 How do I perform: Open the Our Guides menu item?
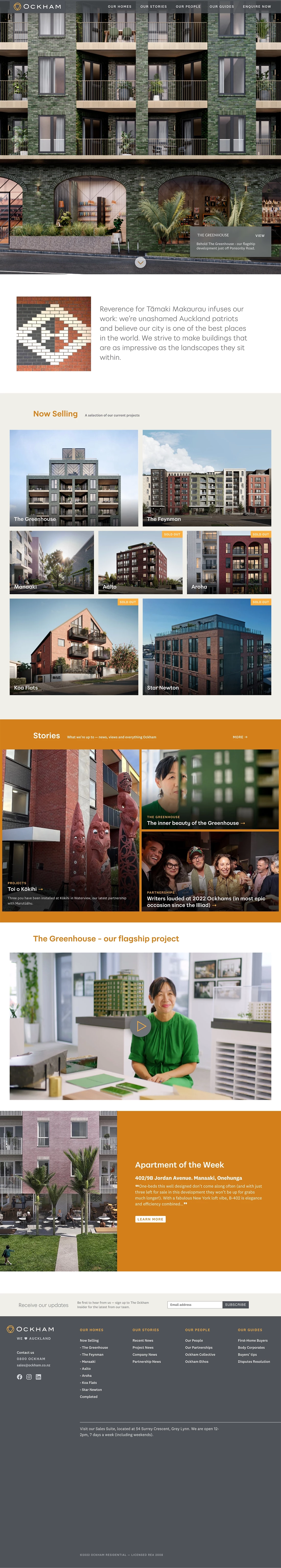click(x=221, y=7)
